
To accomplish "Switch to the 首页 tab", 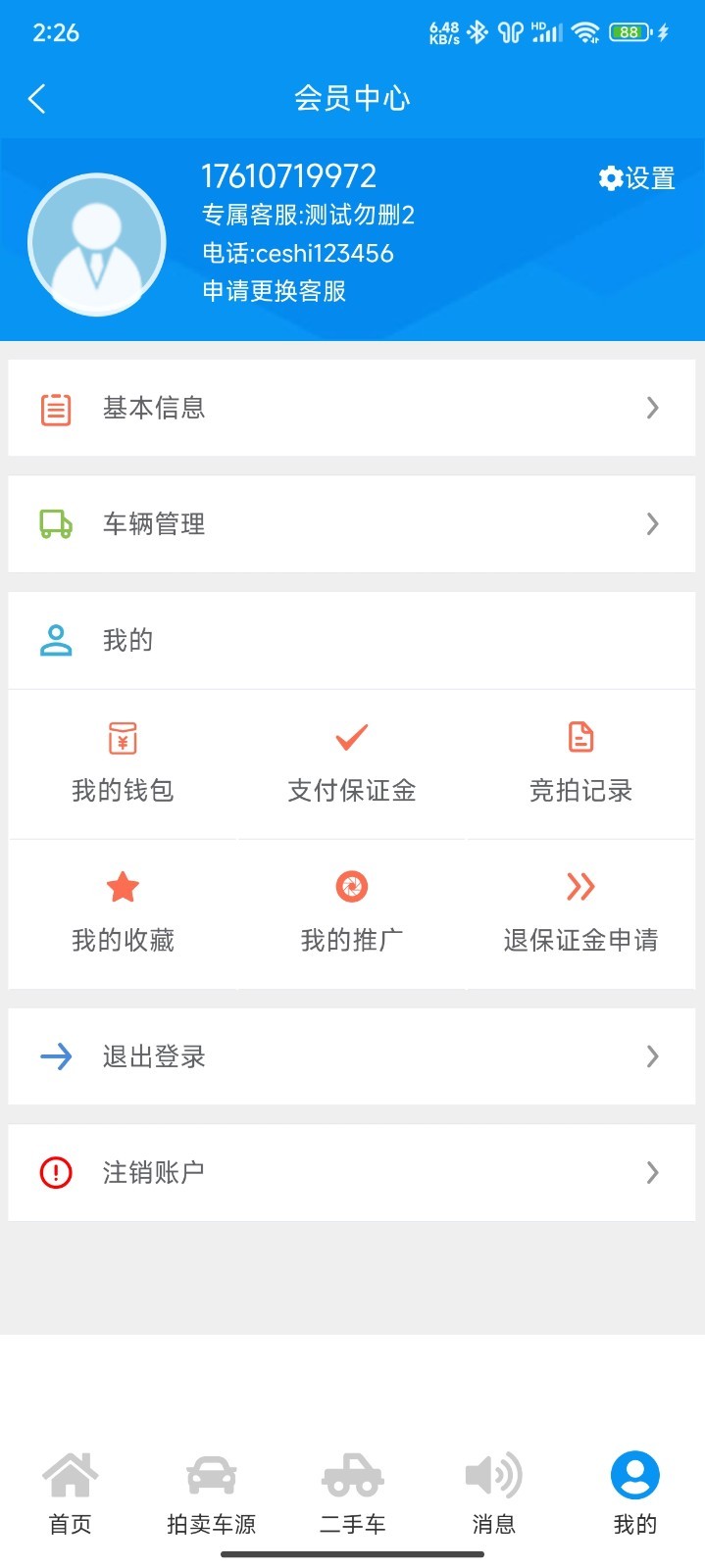I will coord(71,1494).
